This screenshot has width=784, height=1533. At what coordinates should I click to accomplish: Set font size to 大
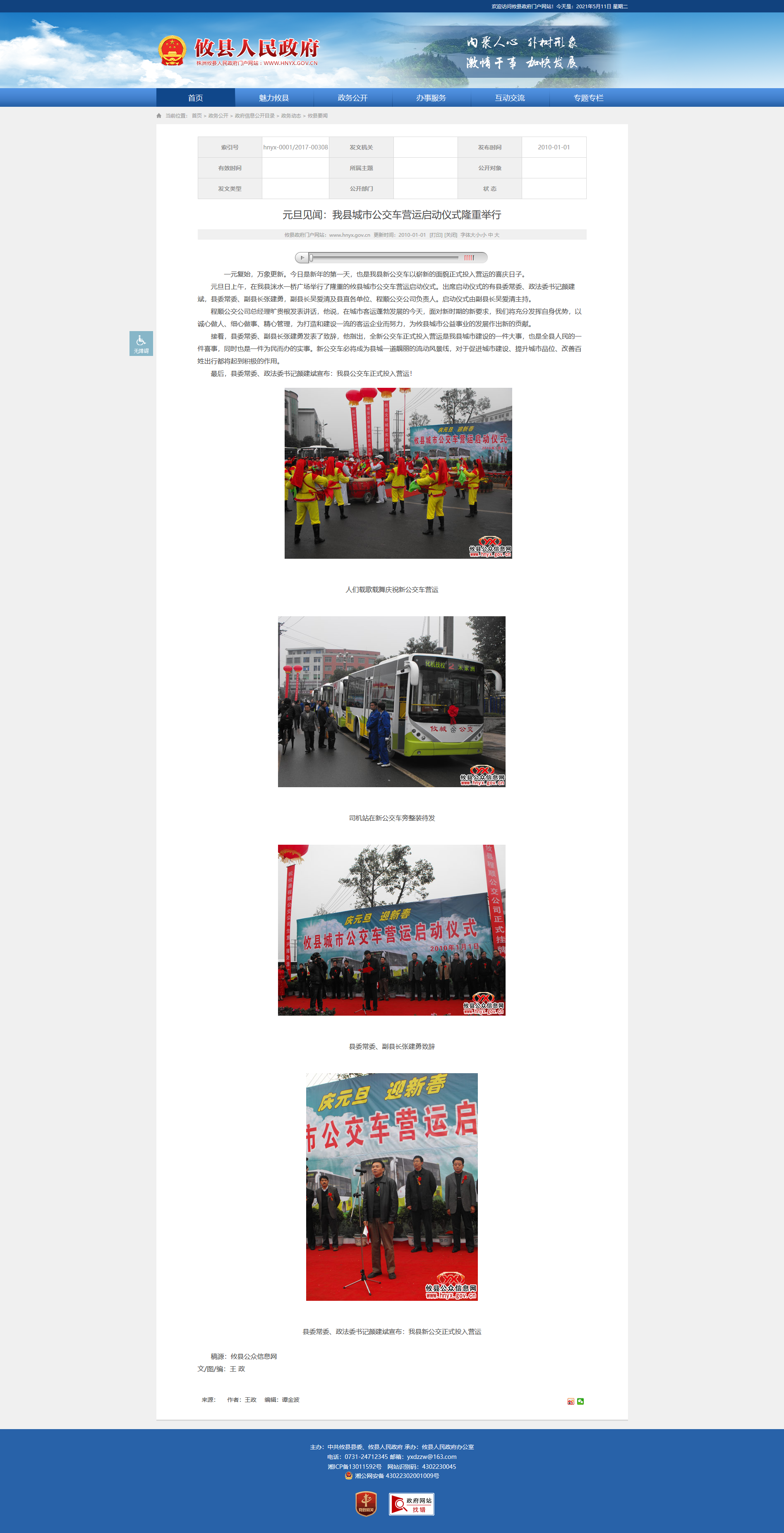coord(497,235)
